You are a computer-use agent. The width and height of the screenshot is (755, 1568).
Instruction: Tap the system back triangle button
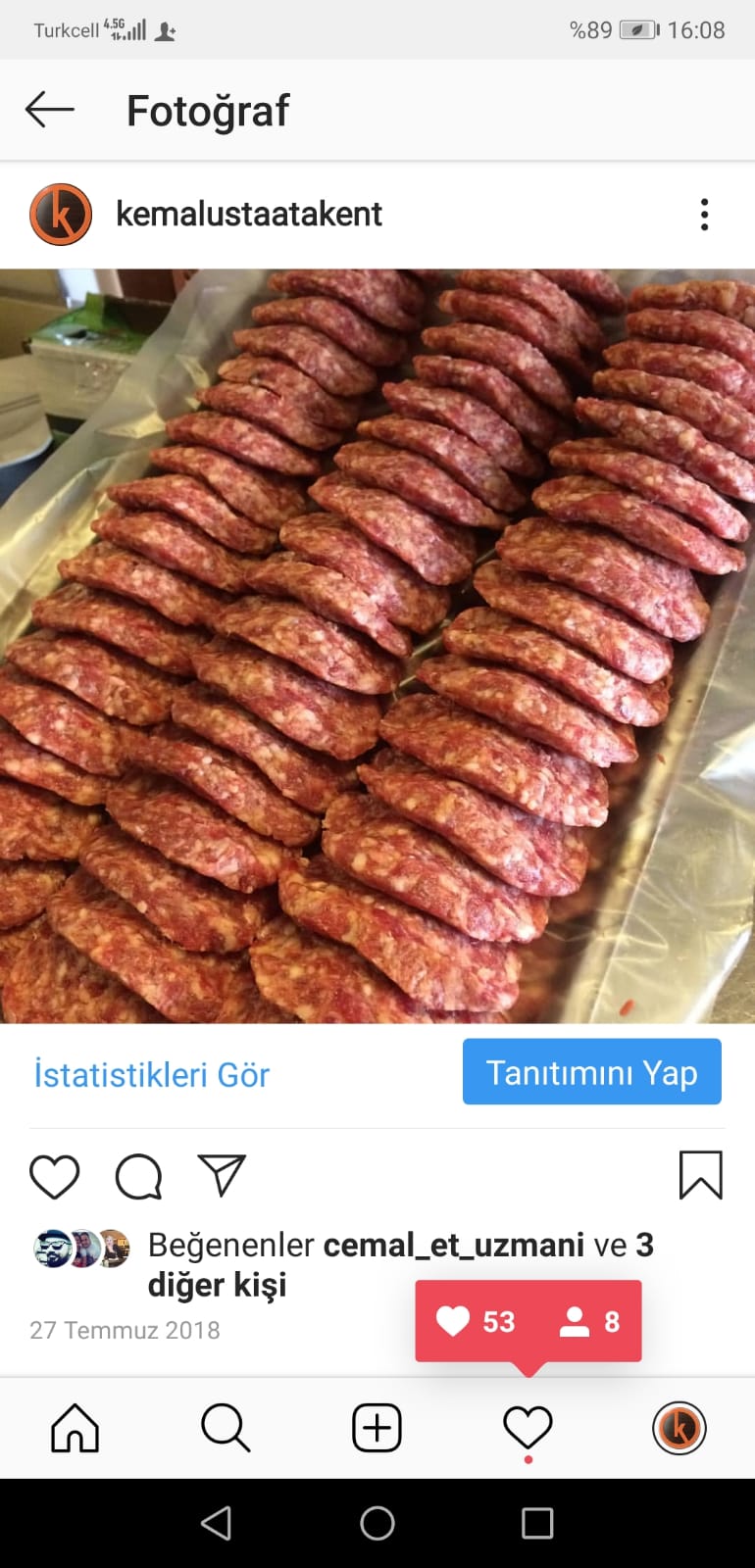tap(217, 1523)
